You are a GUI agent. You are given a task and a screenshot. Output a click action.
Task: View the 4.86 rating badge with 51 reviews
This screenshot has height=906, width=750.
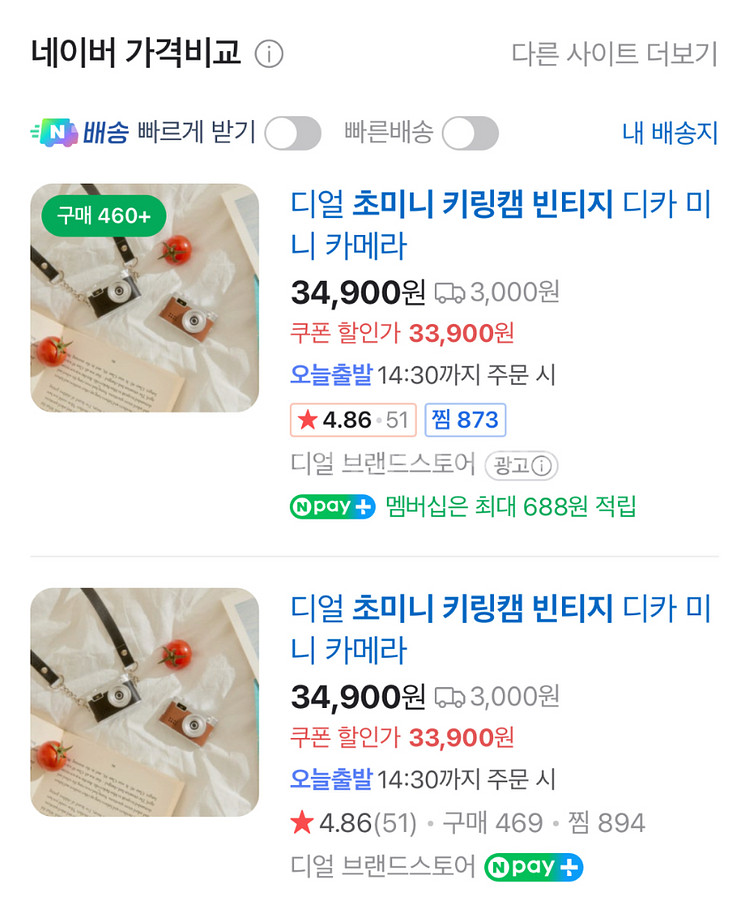pyautogui.click(x=353, y=420)
